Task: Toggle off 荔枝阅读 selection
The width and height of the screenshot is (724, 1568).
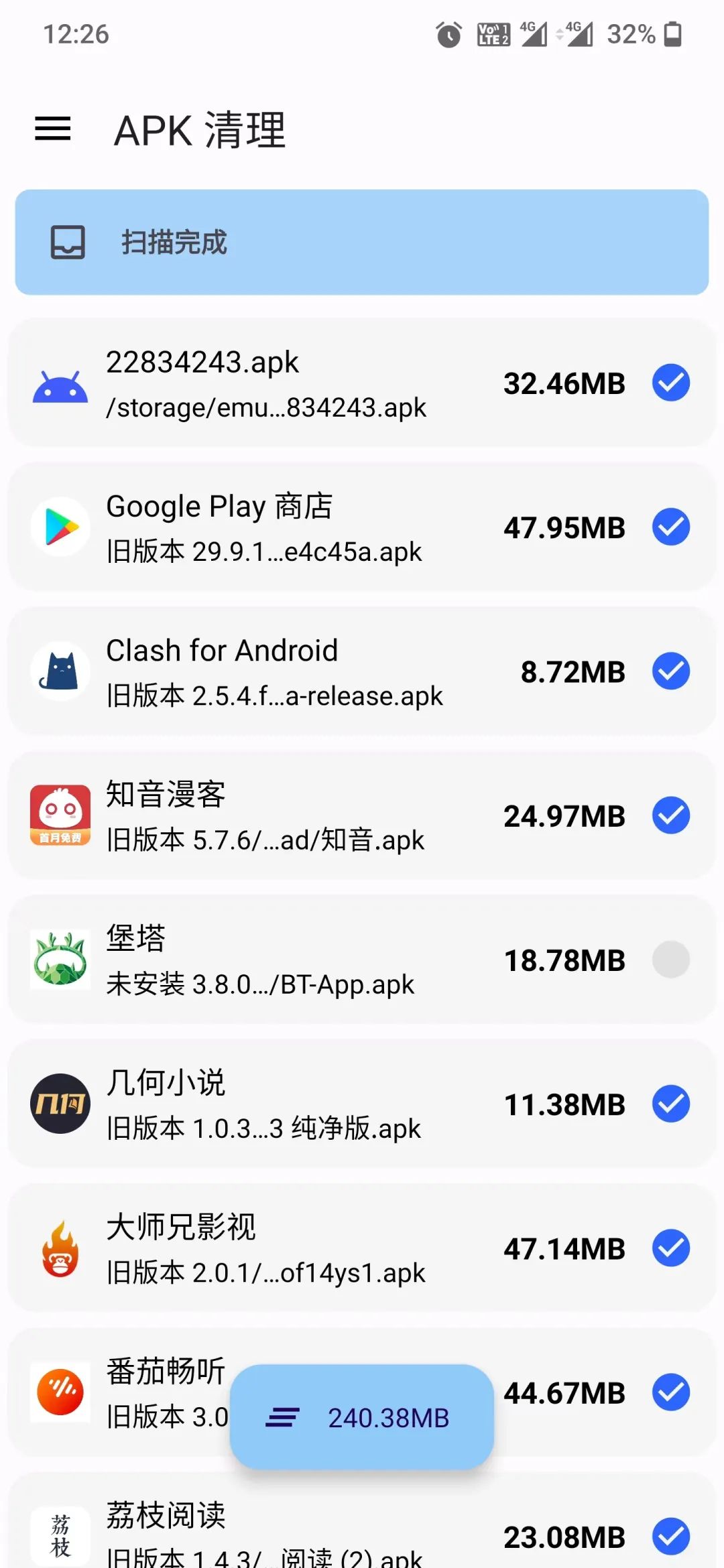Action: pos(670,1537)
